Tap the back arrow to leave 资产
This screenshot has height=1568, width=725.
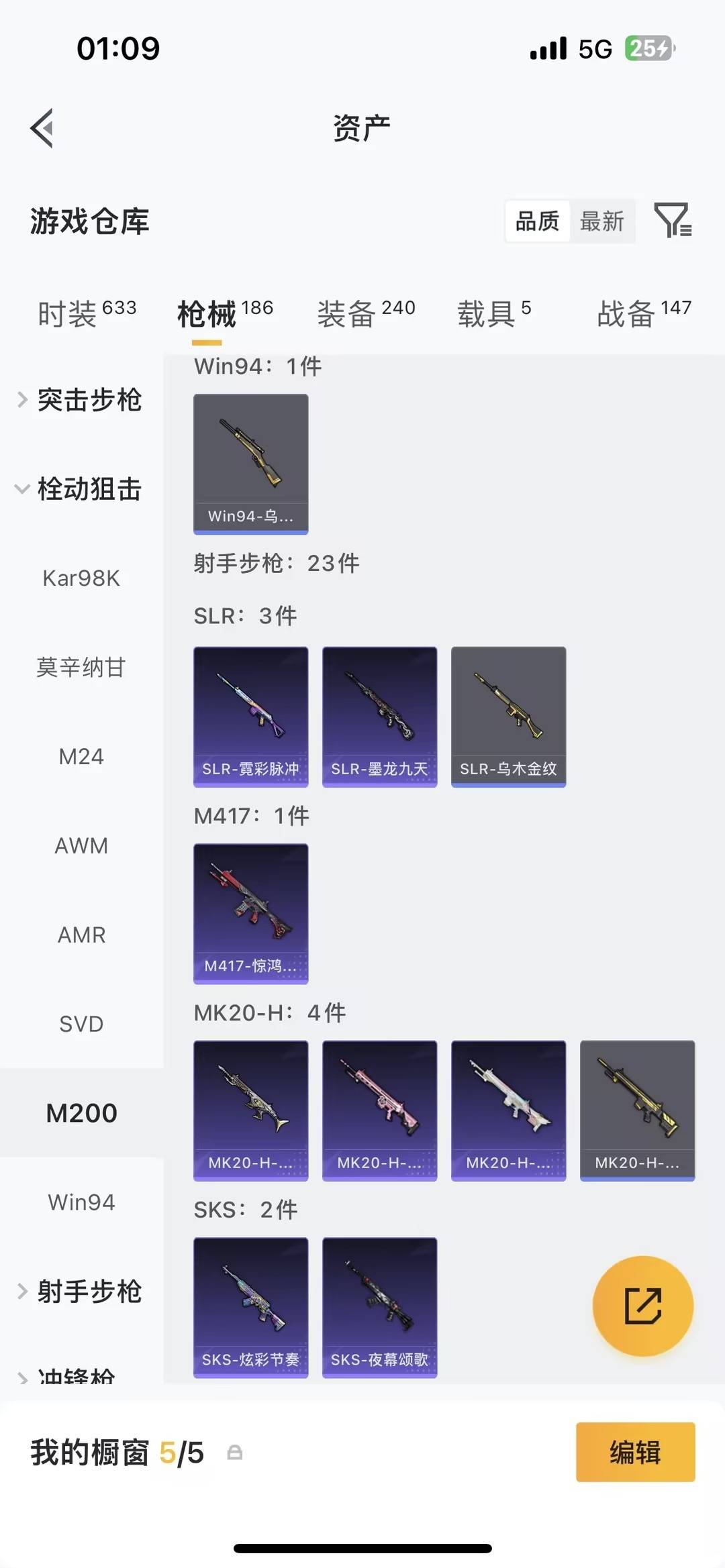[x=42, y=127]
